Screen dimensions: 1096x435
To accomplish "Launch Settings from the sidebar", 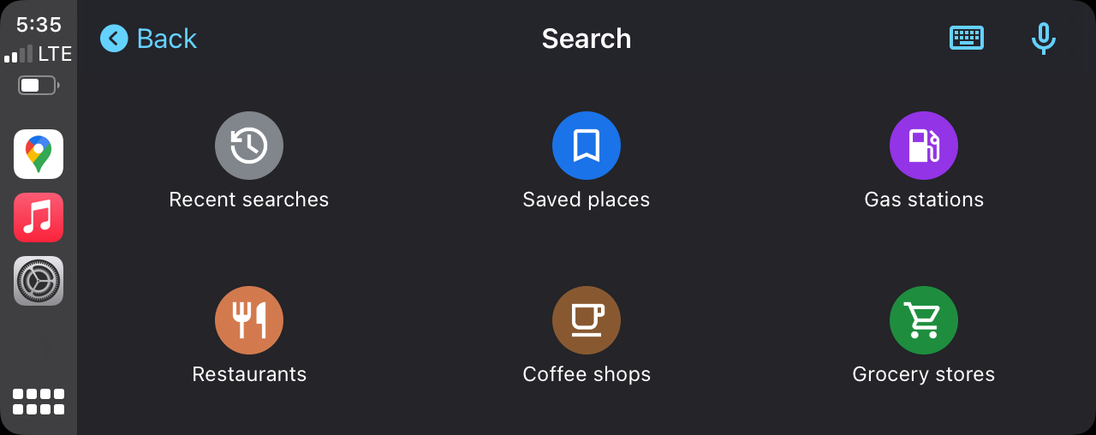I will pyautogui.click(x=39, y=281).
